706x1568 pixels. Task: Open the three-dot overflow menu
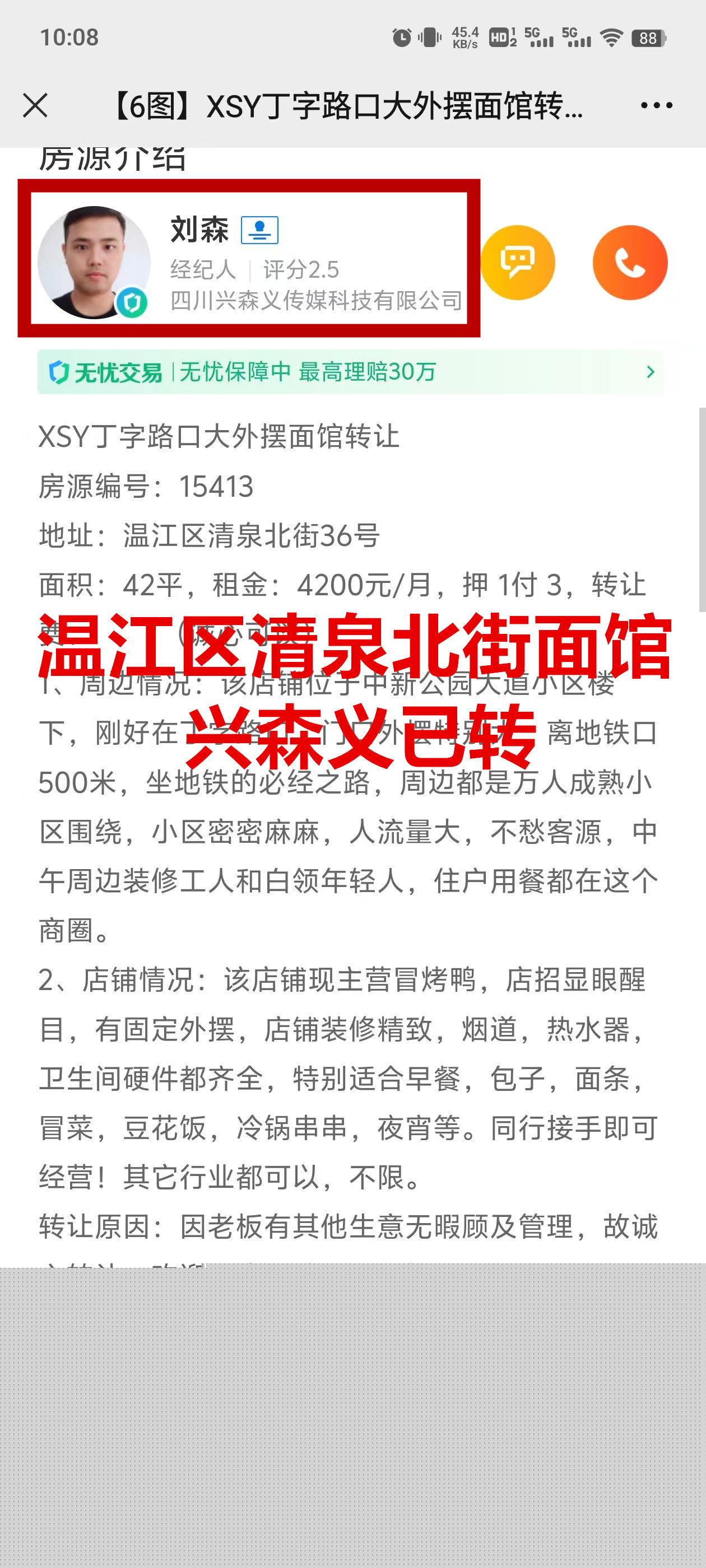click(x=656, y=105)
